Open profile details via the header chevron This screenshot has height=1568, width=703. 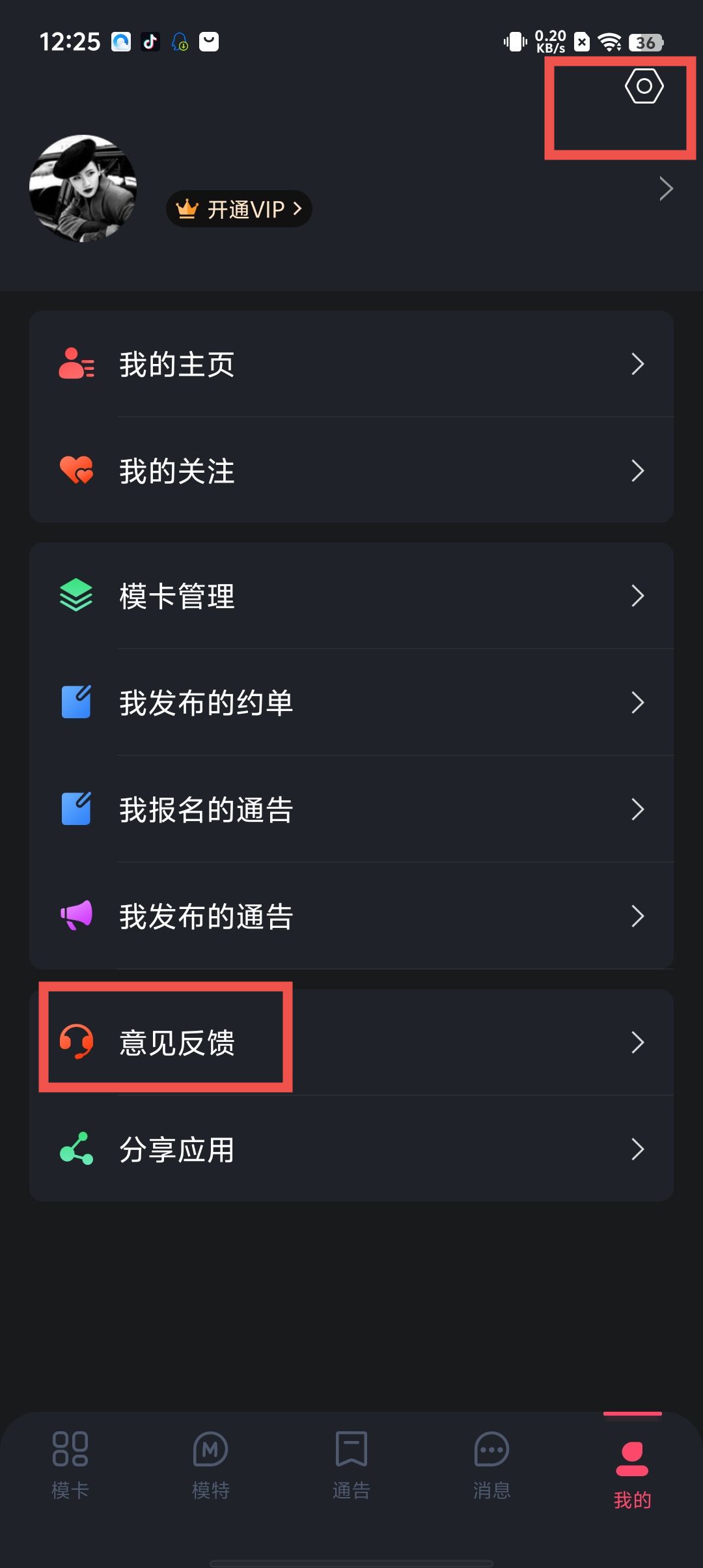pos(665,189)
